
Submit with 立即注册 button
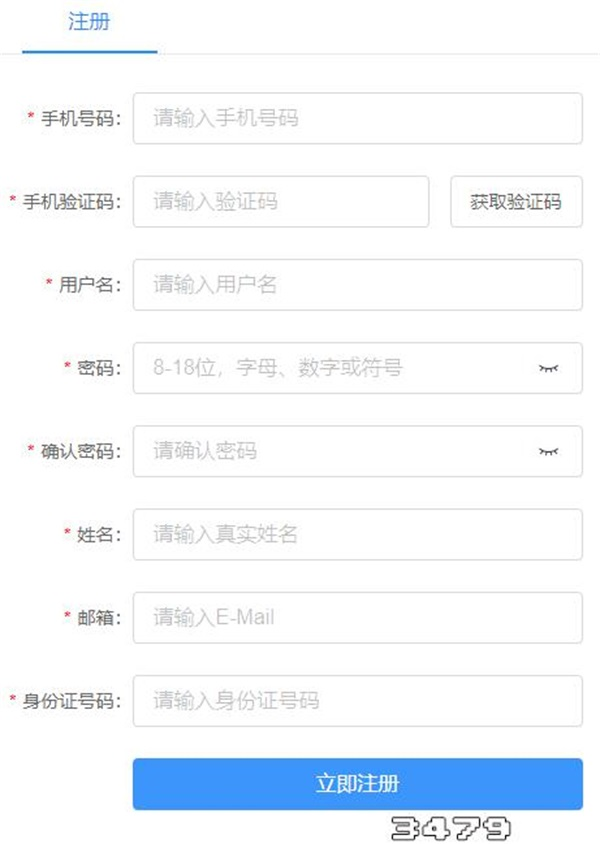coord(357,783)
